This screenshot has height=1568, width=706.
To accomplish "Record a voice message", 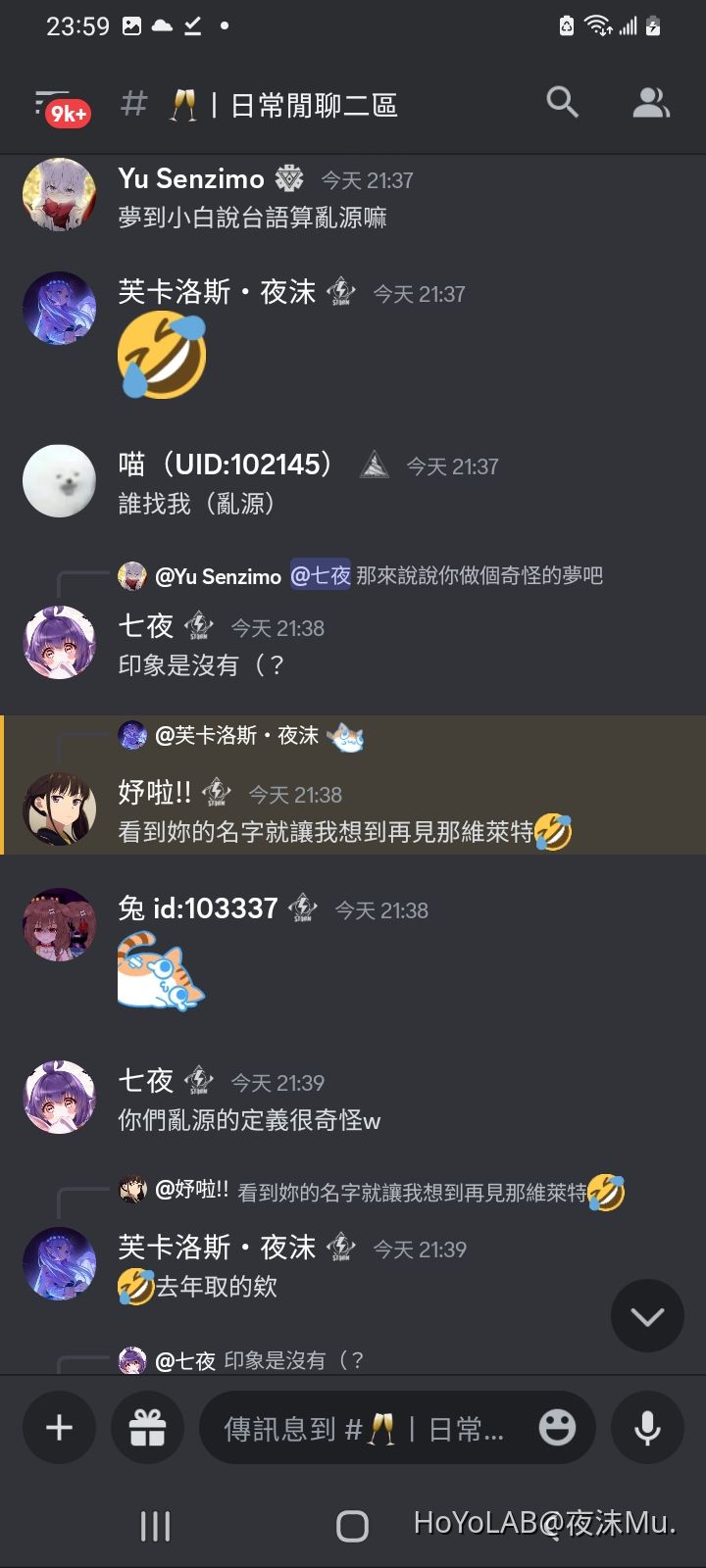I will (647, 1428).
